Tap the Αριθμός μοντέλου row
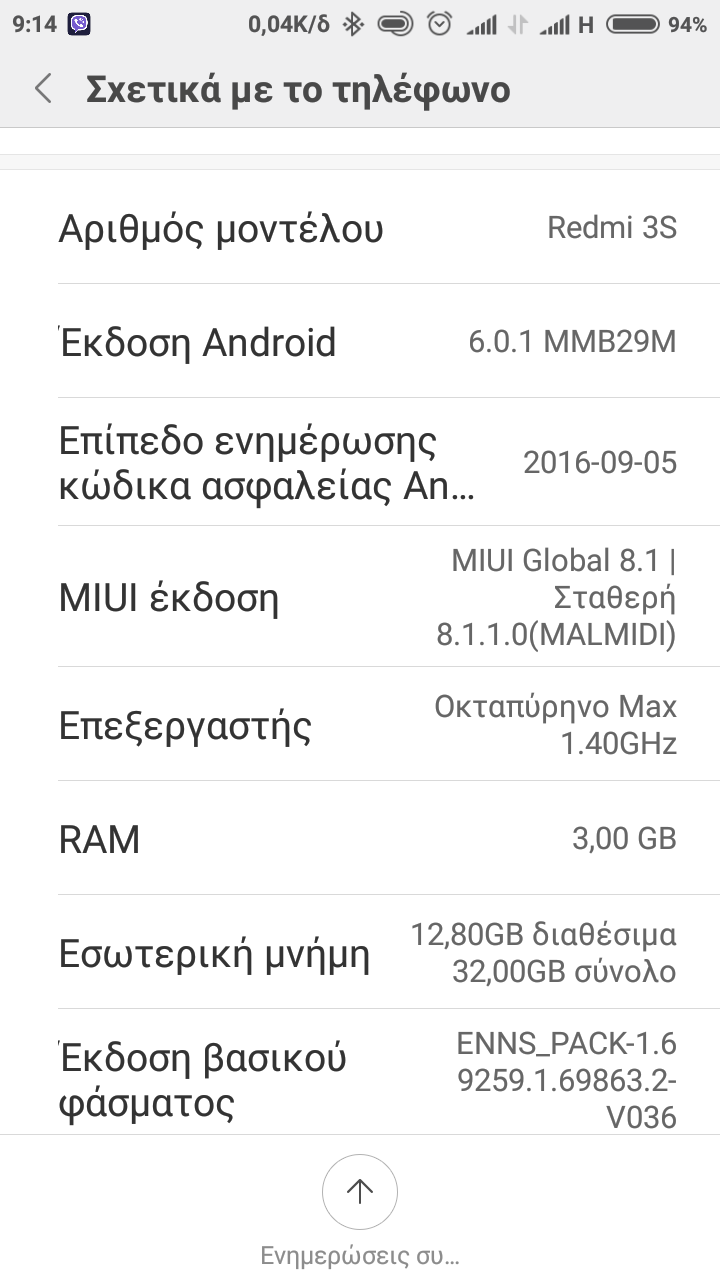 [x=360, y=228]
